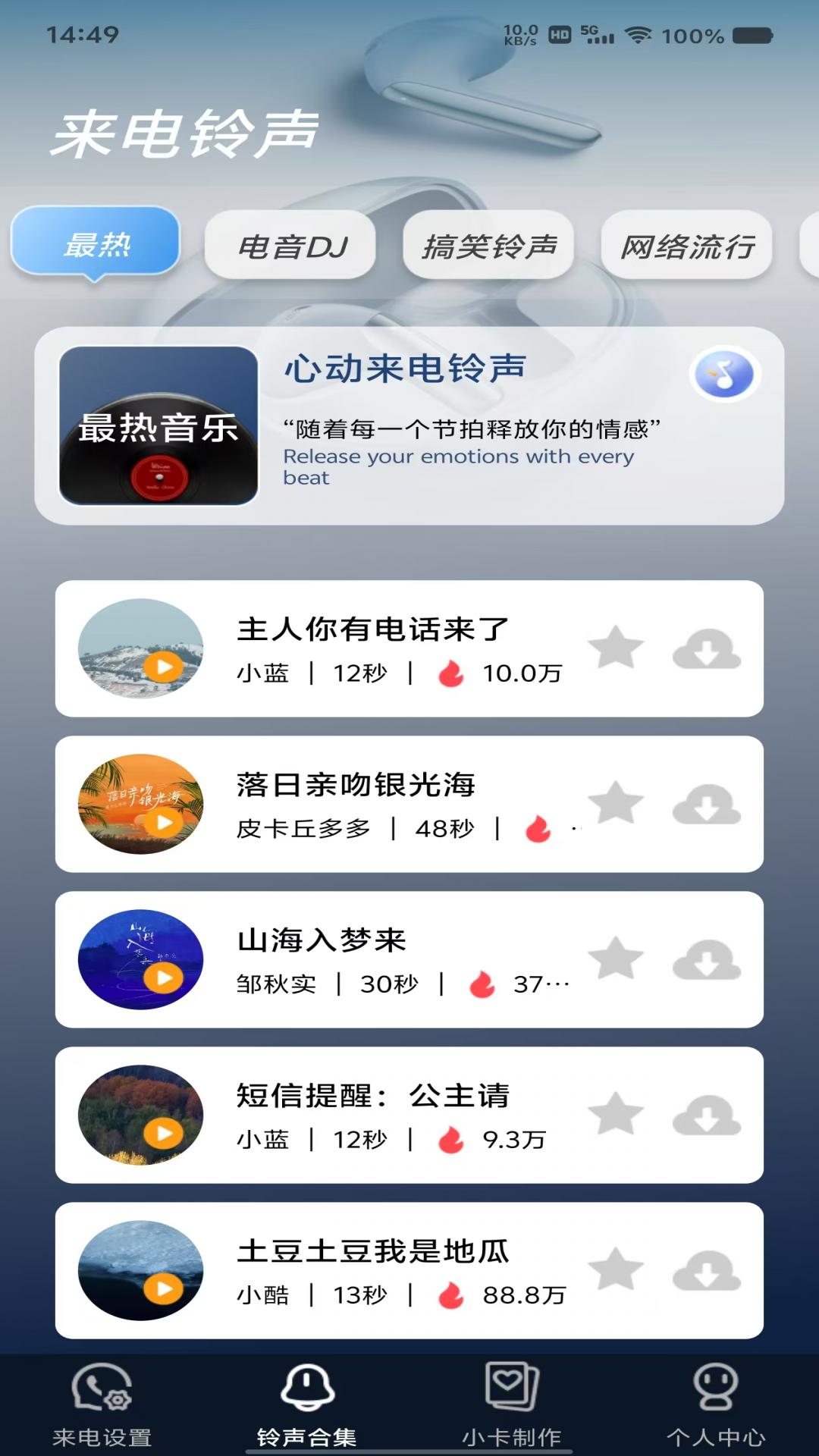The width and height of the screenshot is (819, 1456).
Task: Open the 网络流行 category
Action: (686, 244)
